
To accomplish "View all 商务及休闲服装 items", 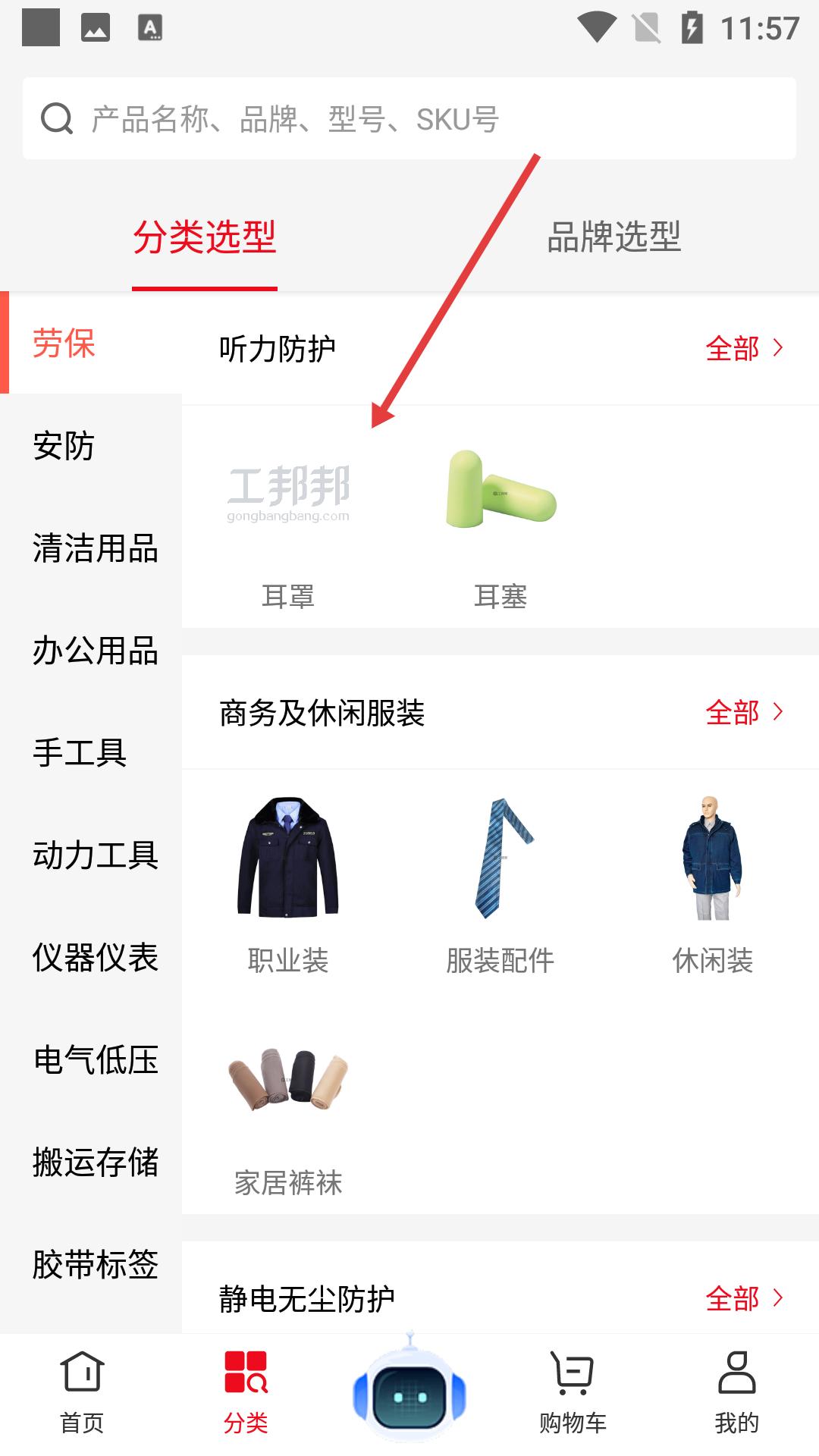I will (743, 713).
